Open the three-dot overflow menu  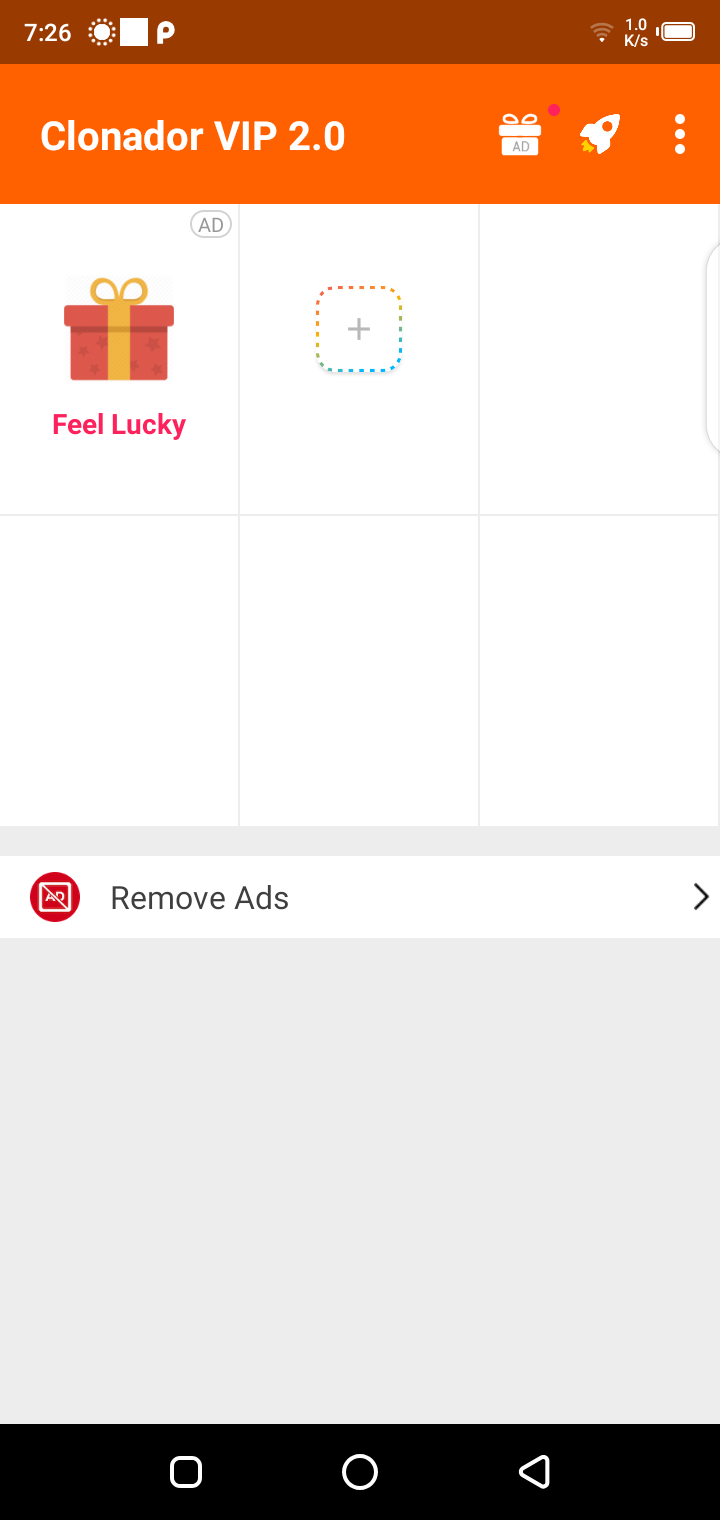680,134
